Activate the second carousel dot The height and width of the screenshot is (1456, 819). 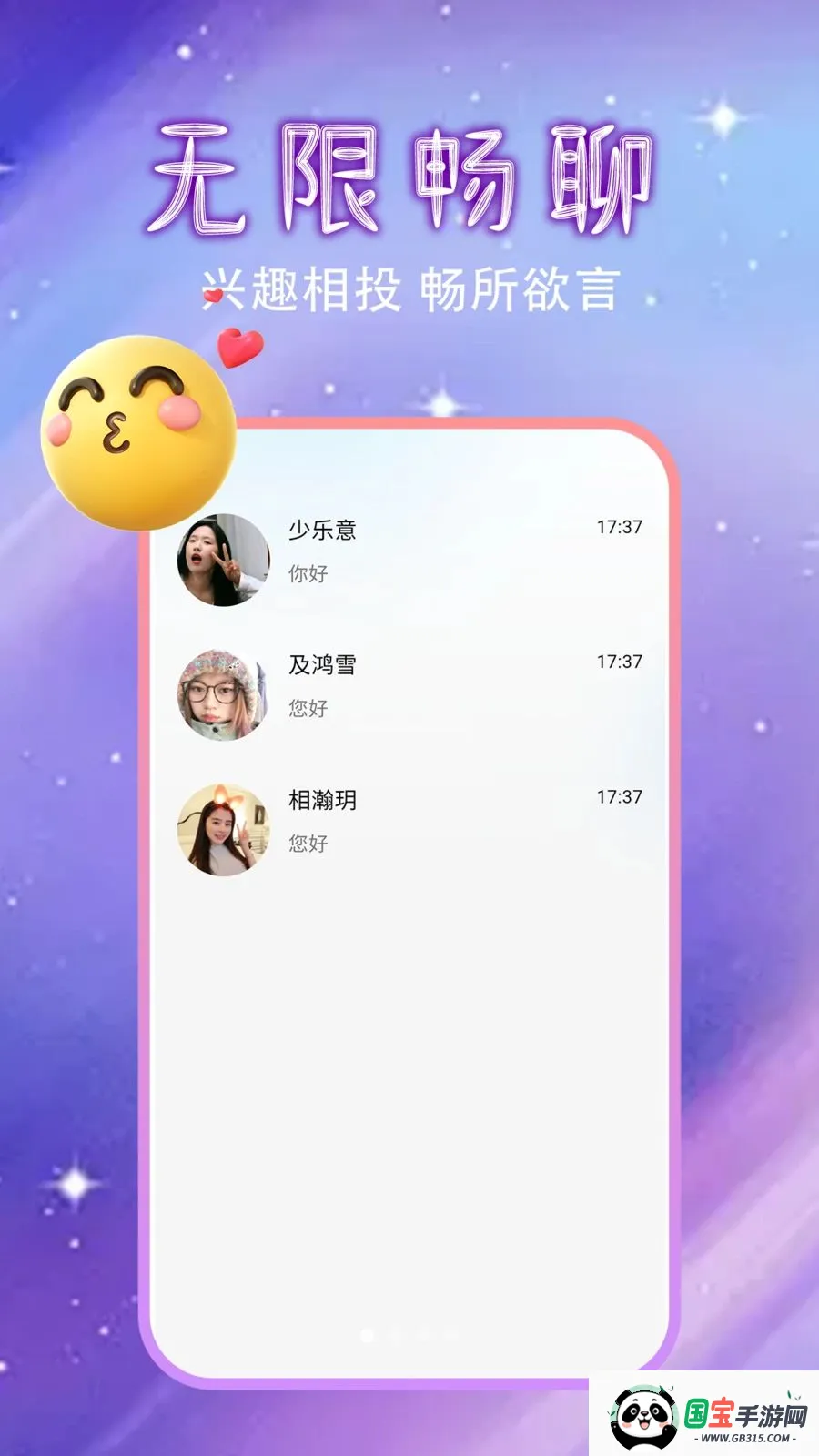pos(397,1336)
